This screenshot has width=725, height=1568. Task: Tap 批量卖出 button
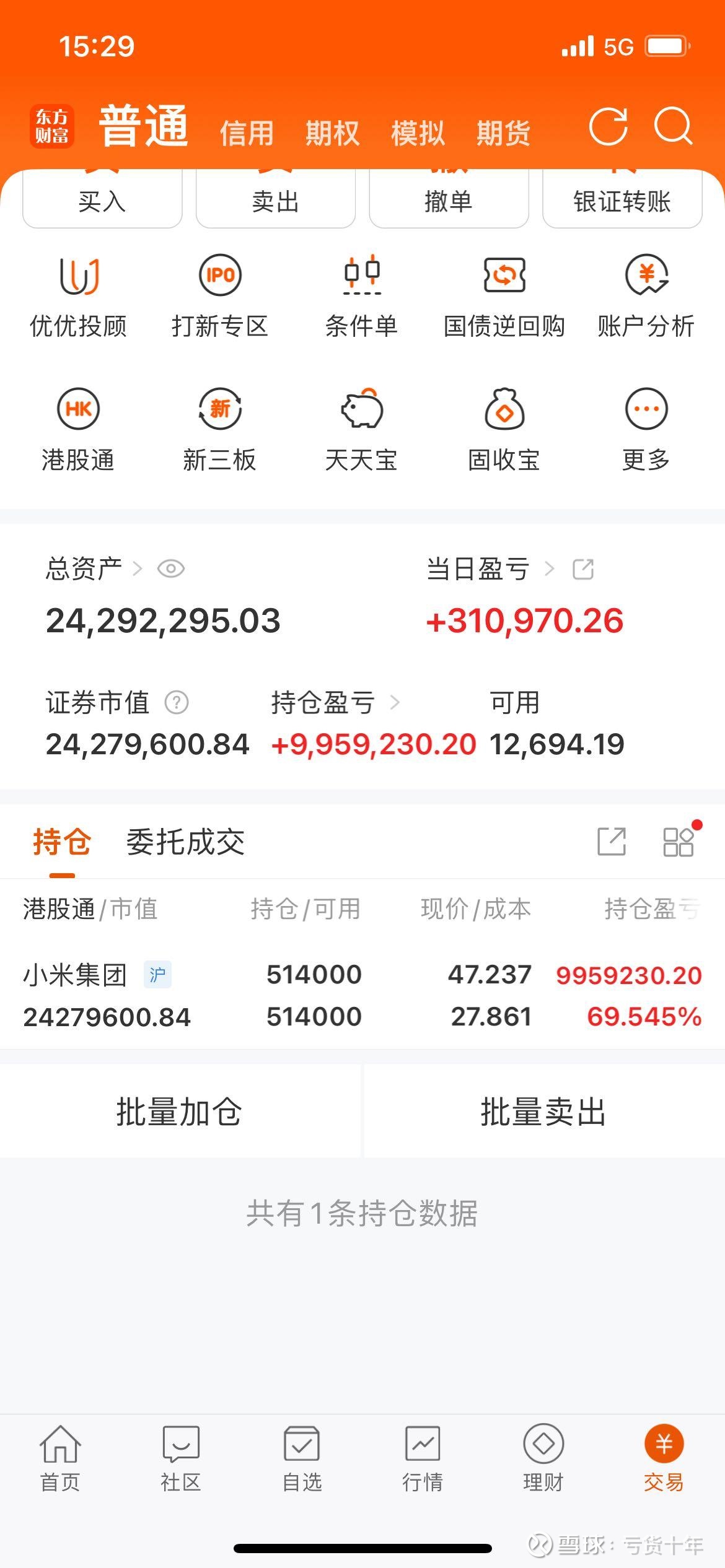(x=543, y=1112)
